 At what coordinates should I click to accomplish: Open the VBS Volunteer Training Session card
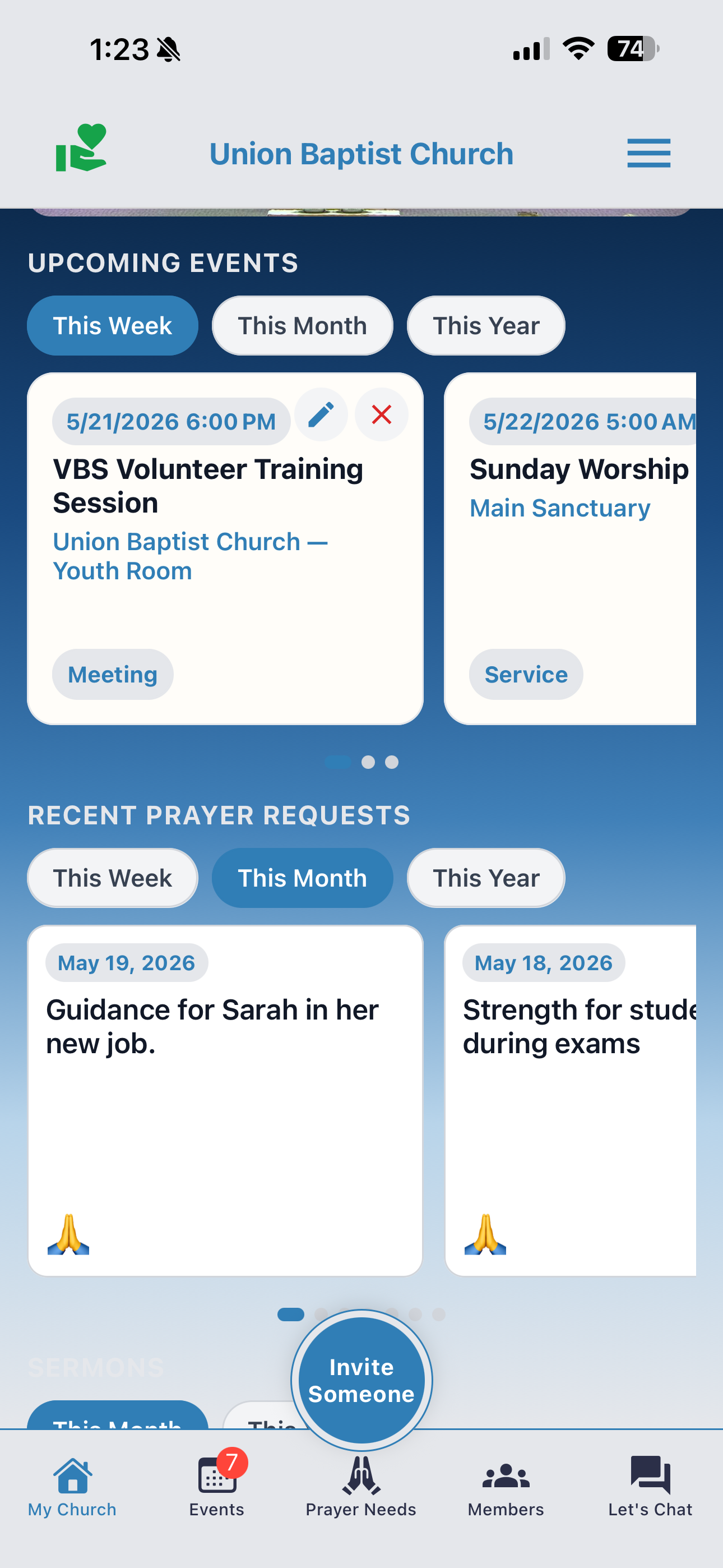(x=225, y=548)
